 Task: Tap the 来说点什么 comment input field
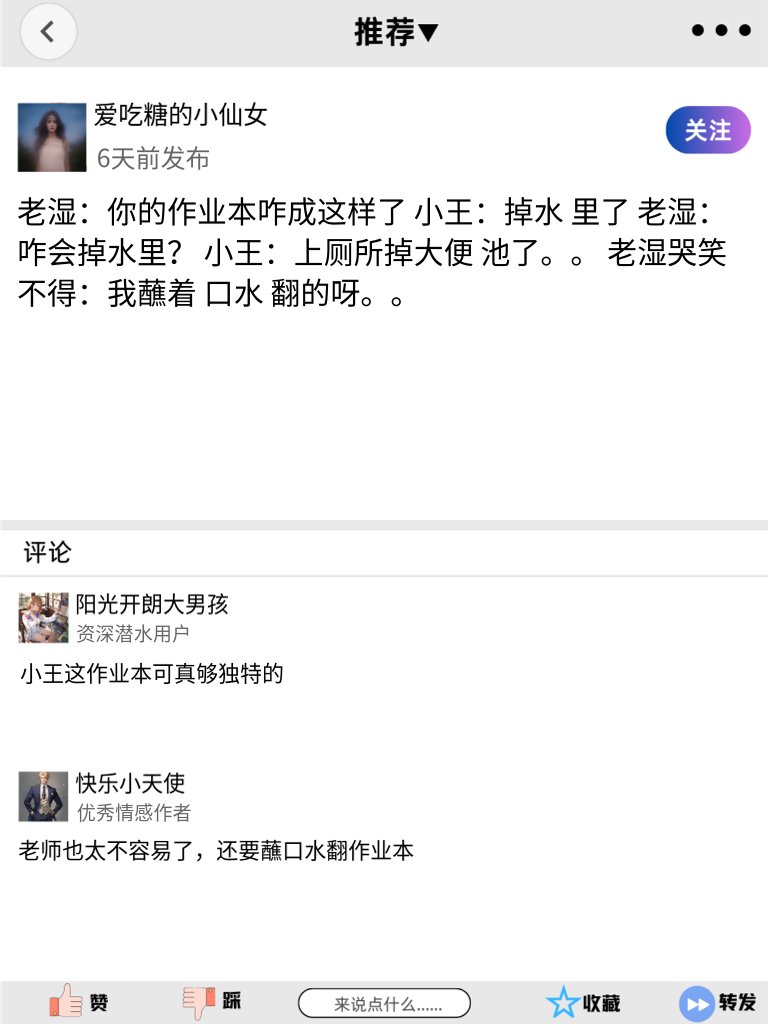(x=385, y=1002)
